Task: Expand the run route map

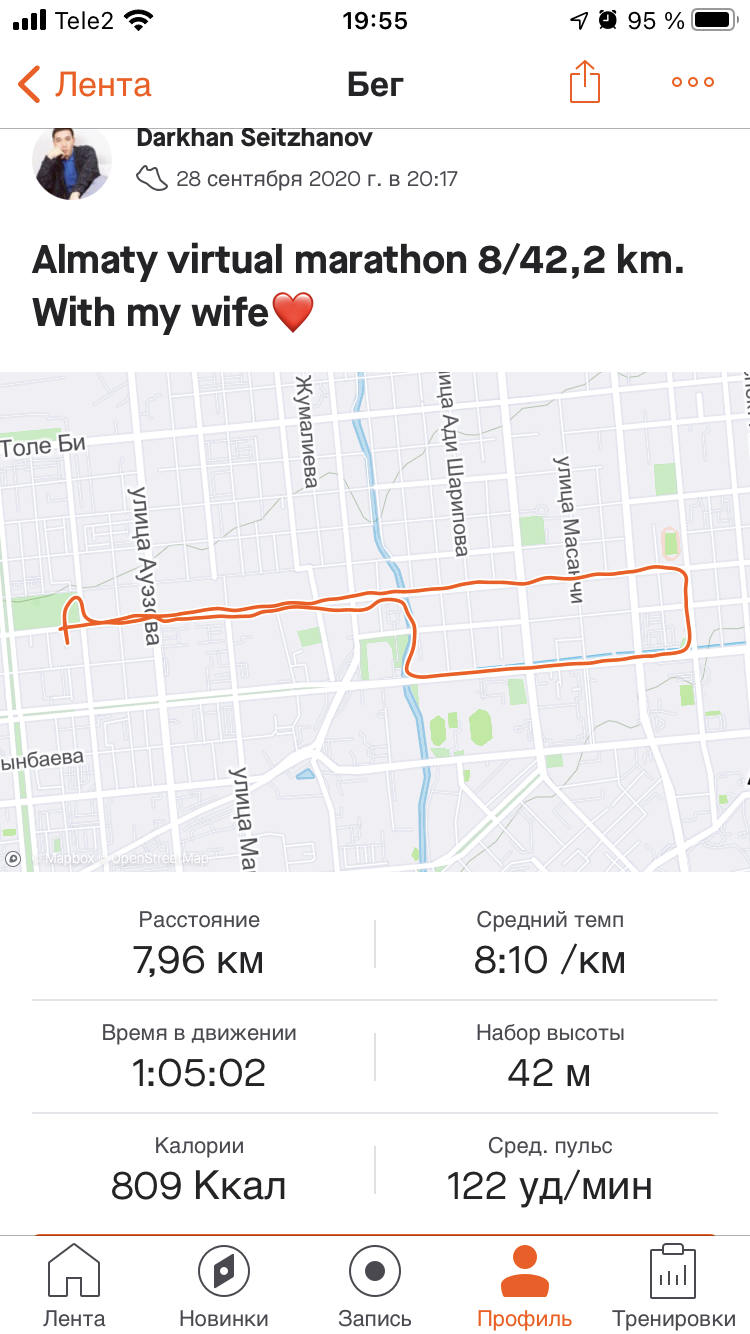Action: click(375, 620)
